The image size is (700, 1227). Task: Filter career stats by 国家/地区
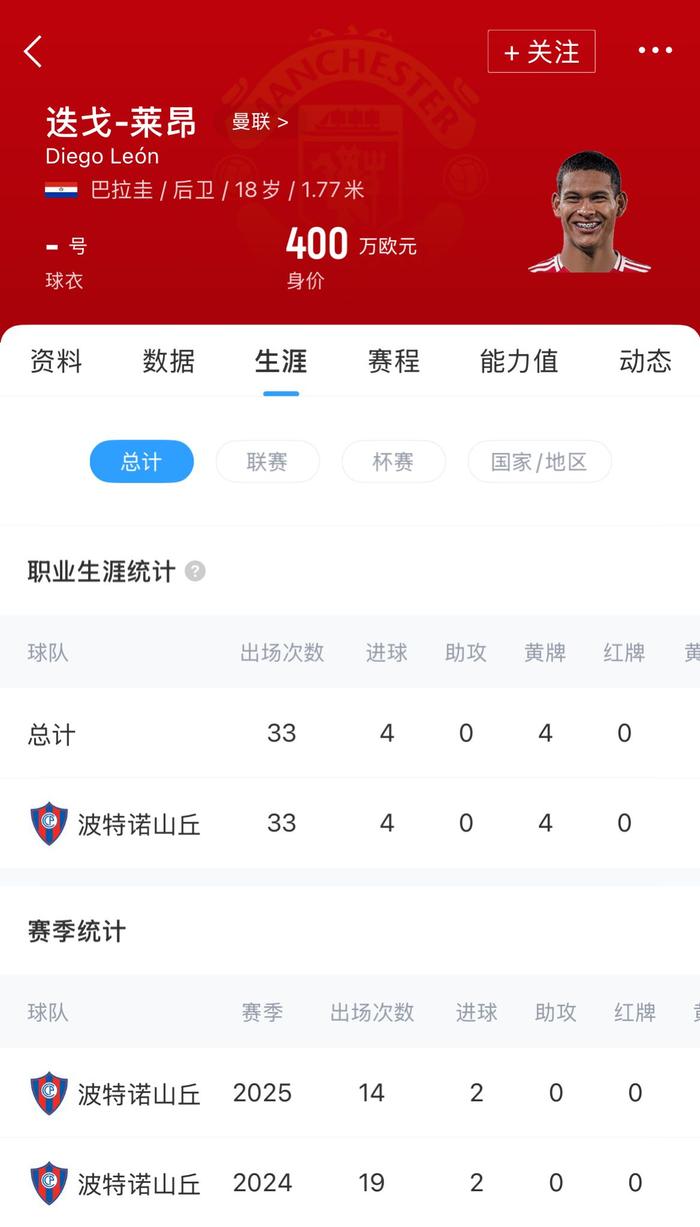pyautogui.click(x=539, y=462)
